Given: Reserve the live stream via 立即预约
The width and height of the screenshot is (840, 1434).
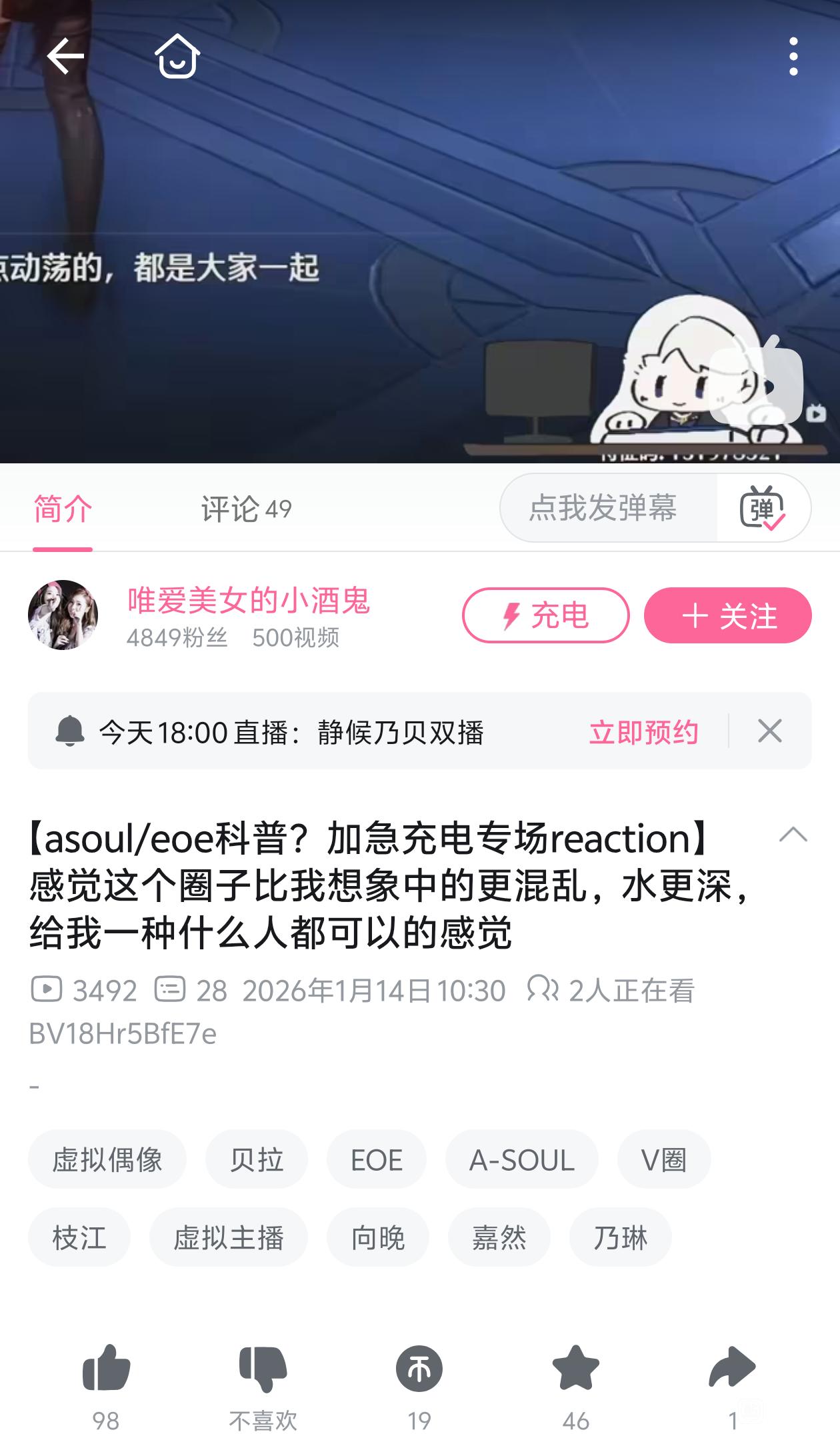Looking at the screenshot, I should (643, 732).
